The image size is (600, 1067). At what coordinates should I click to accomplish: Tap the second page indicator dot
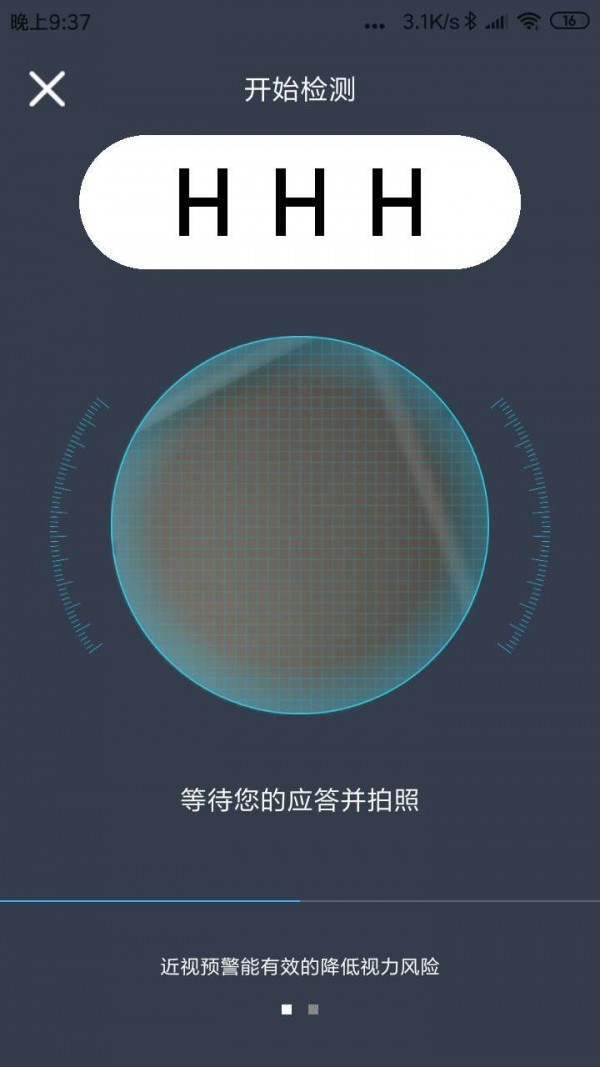(x=313, y=1010)
